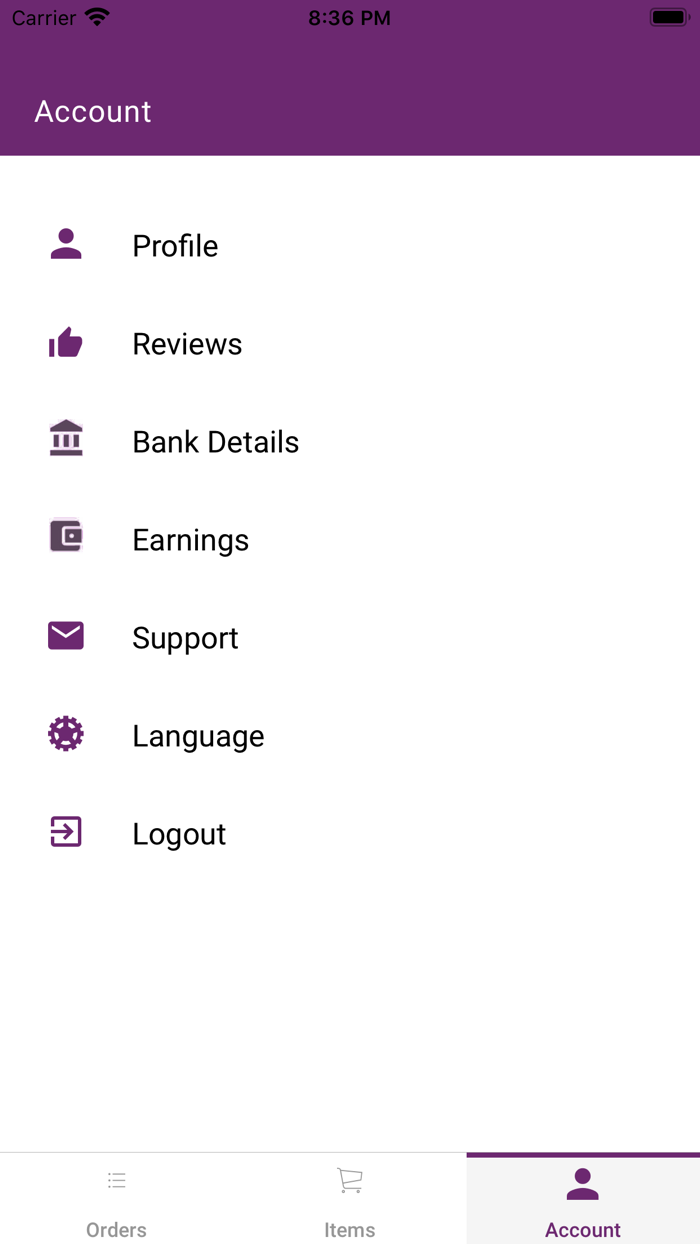Go to the Items tab
This screenshot has height=1244, width=700.
tap(350, 1200)
